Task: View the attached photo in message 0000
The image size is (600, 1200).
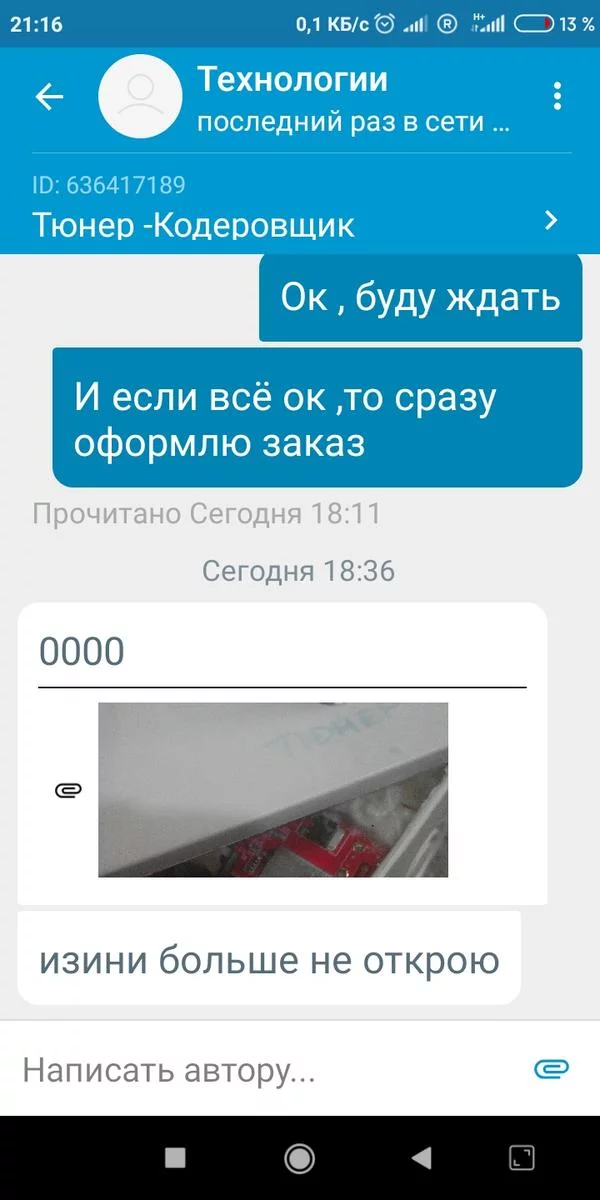Action: point(273,790)
